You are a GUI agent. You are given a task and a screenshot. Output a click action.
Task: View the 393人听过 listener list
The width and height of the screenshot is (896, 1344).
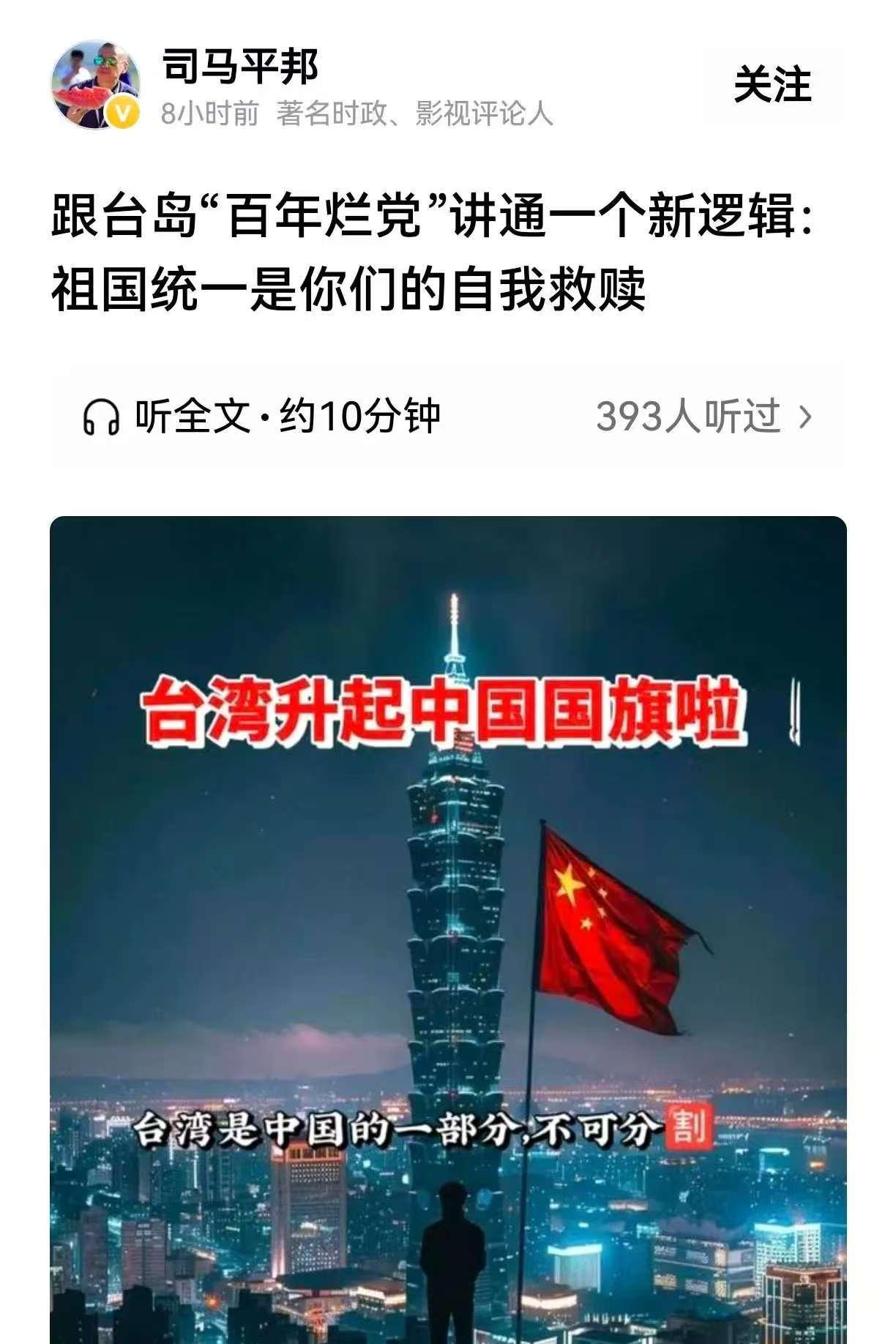point(704,417)
